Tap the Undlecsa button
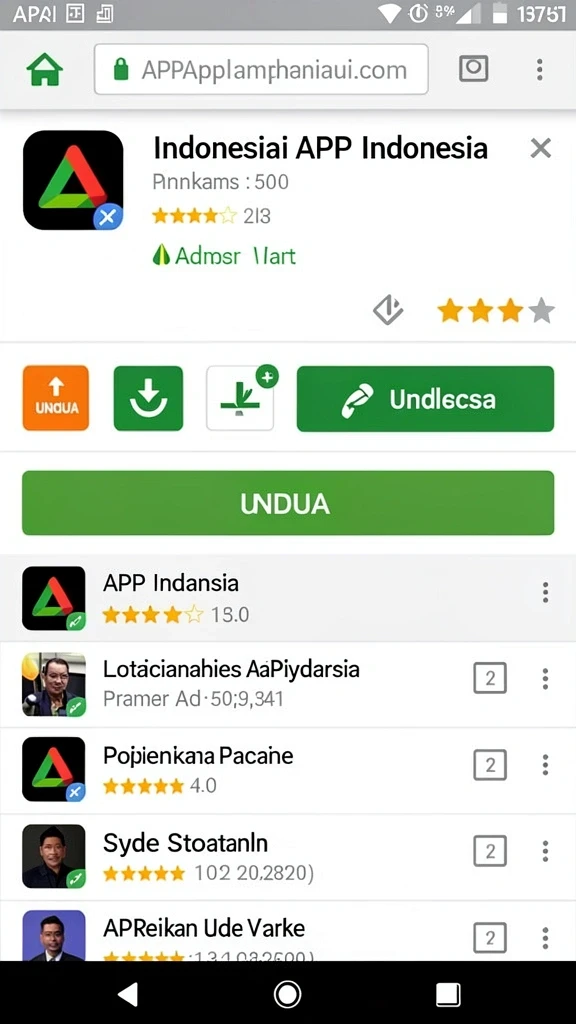The width and height of the screenshot is (576, 1024). pyautogui.click(x=425, y=398)
